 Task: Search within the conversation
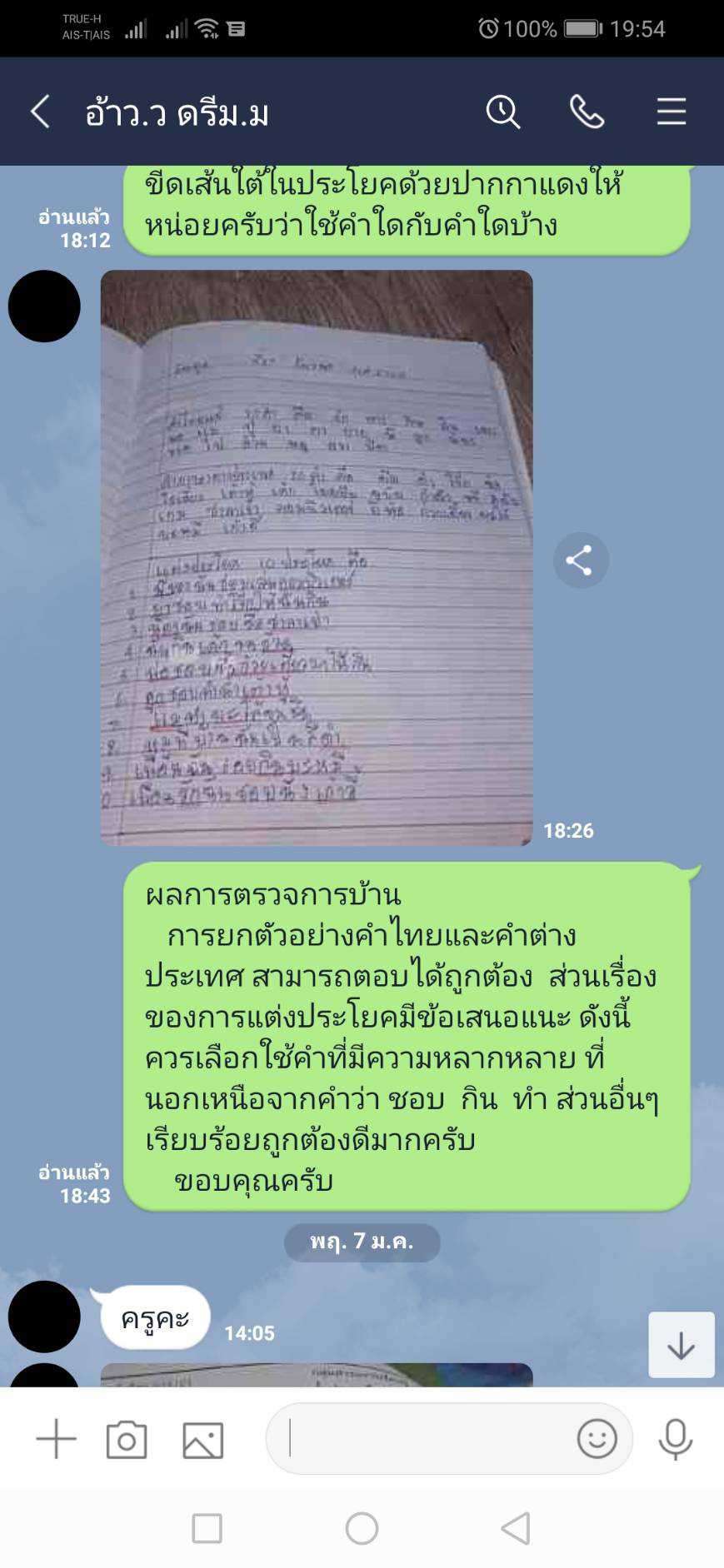[502, 112]
